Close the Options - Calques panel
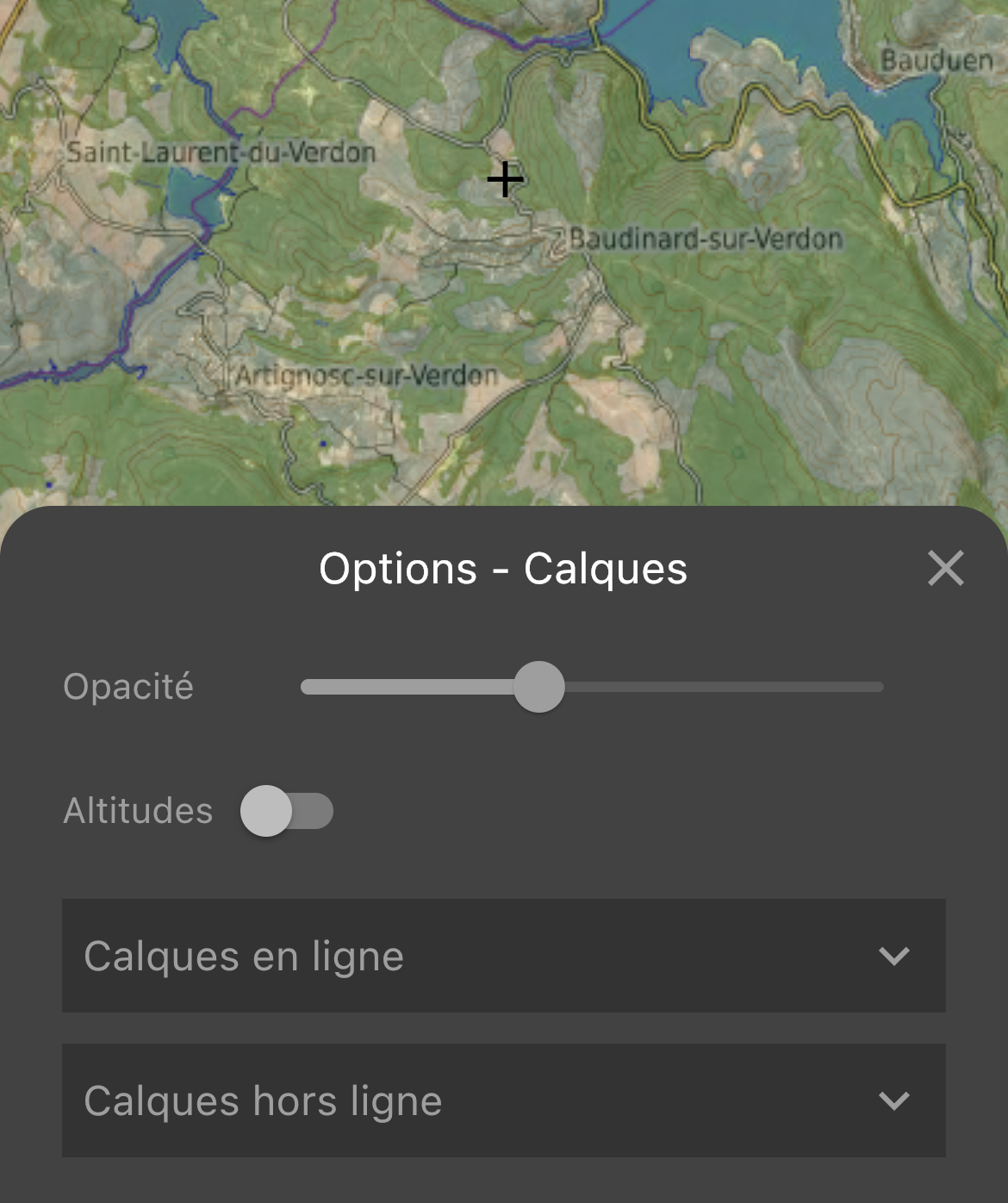 click(945, 569)
